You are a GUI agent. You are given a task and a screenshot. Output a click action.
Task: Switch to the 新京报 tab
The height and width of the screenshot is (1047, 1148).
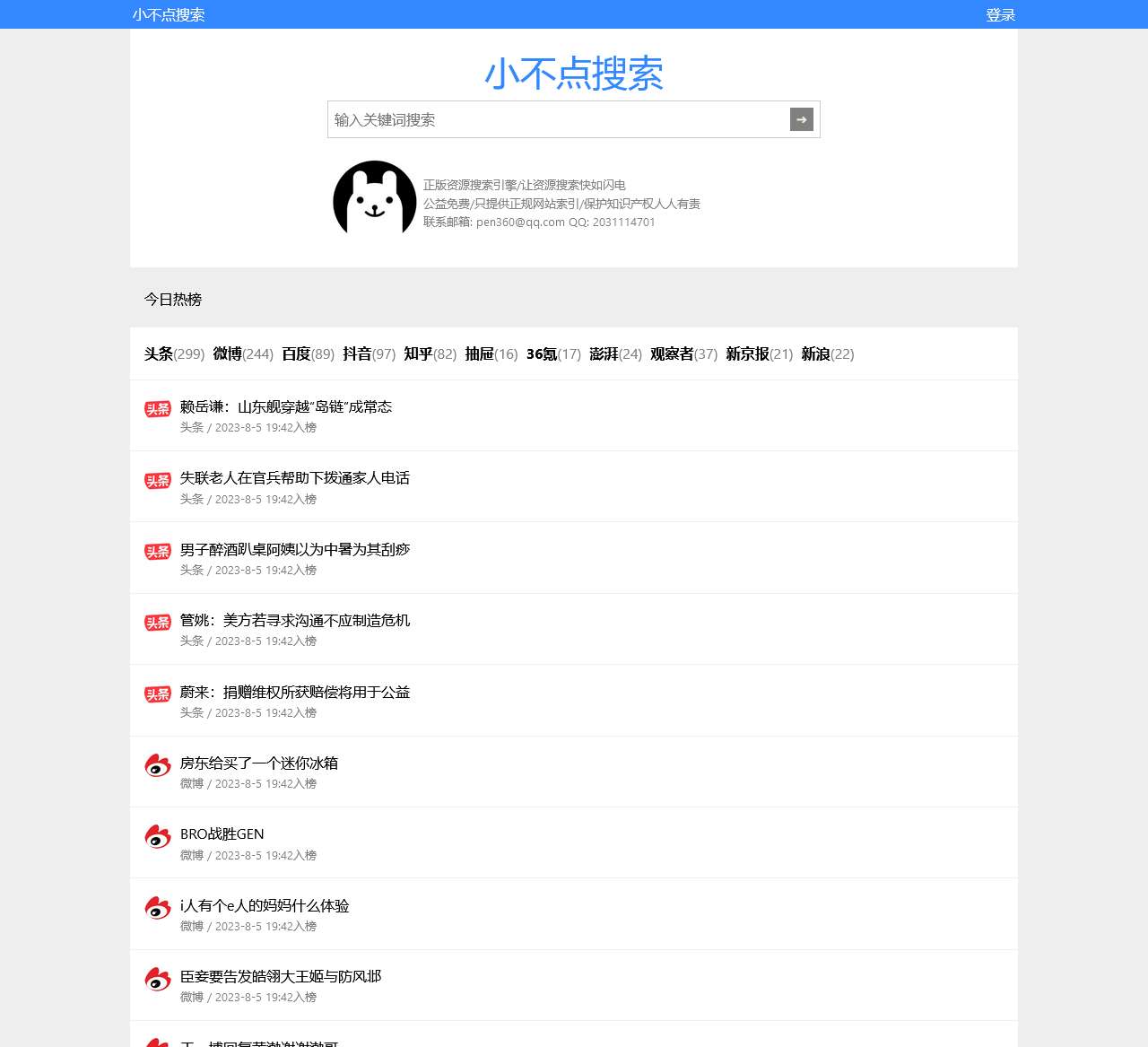pos(759,353)
